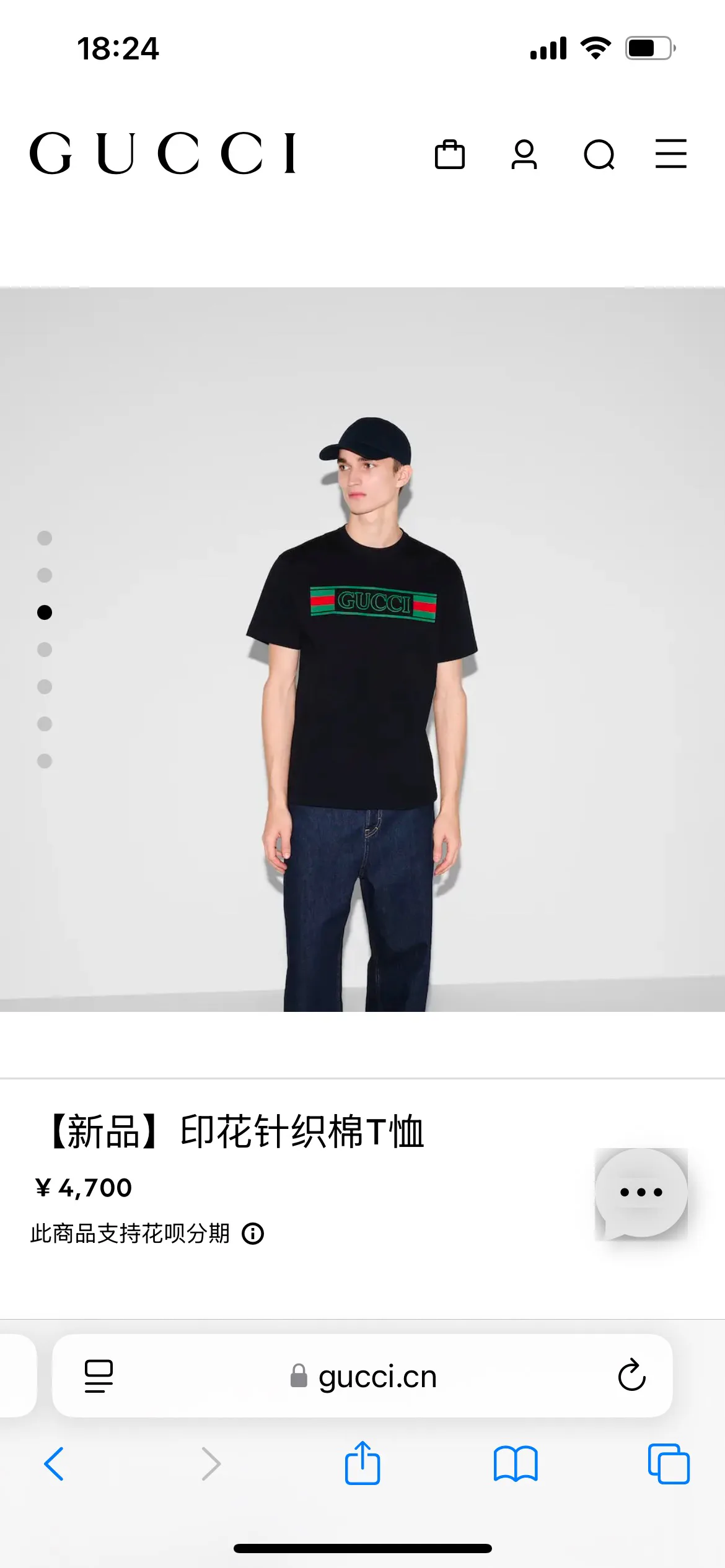The image size is (725, 1568).
Task: Tap the gucci.cn address bar
Action: point(362,1376)
